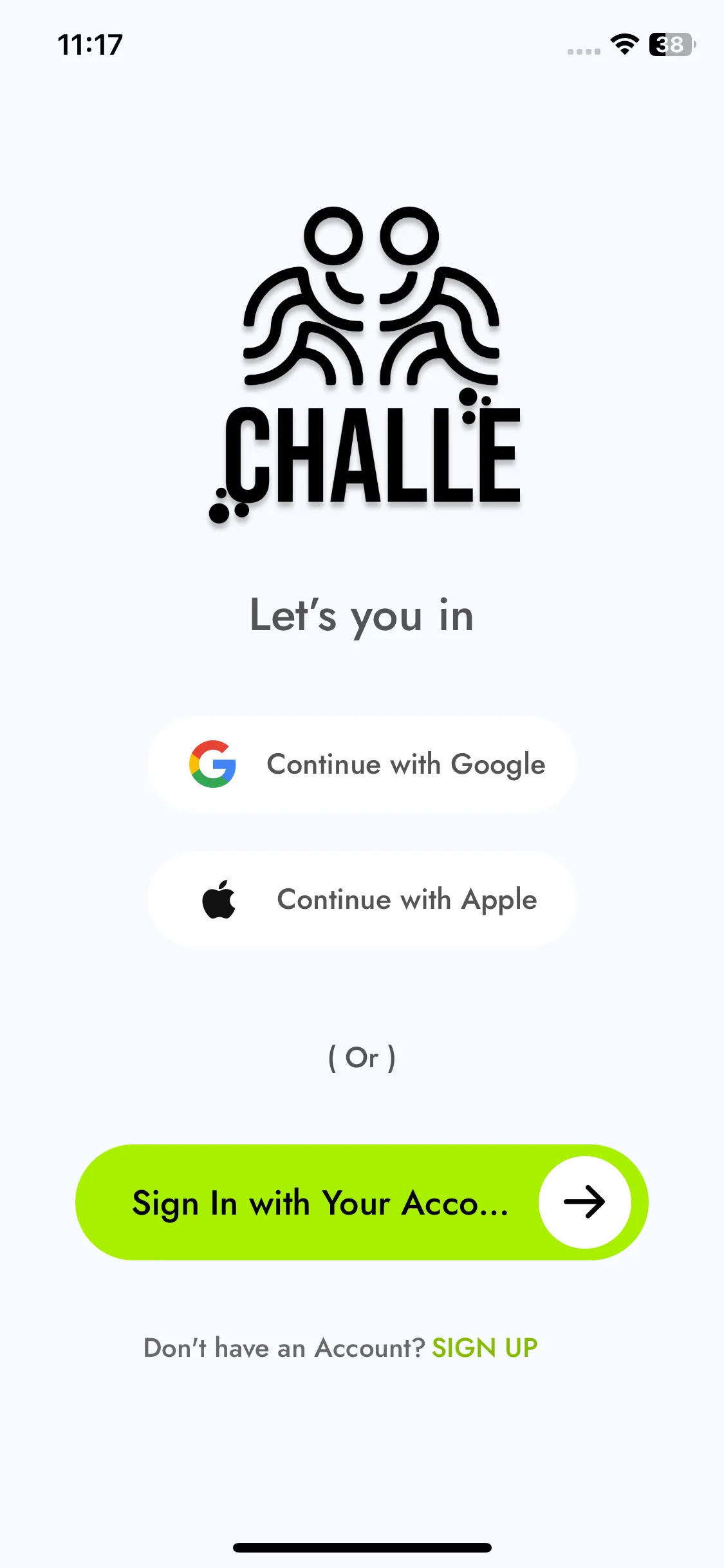The width and height of the screenshot is (724, 1568).
Task: Continue with Google sign-in
Action: (x=362, y=765)
